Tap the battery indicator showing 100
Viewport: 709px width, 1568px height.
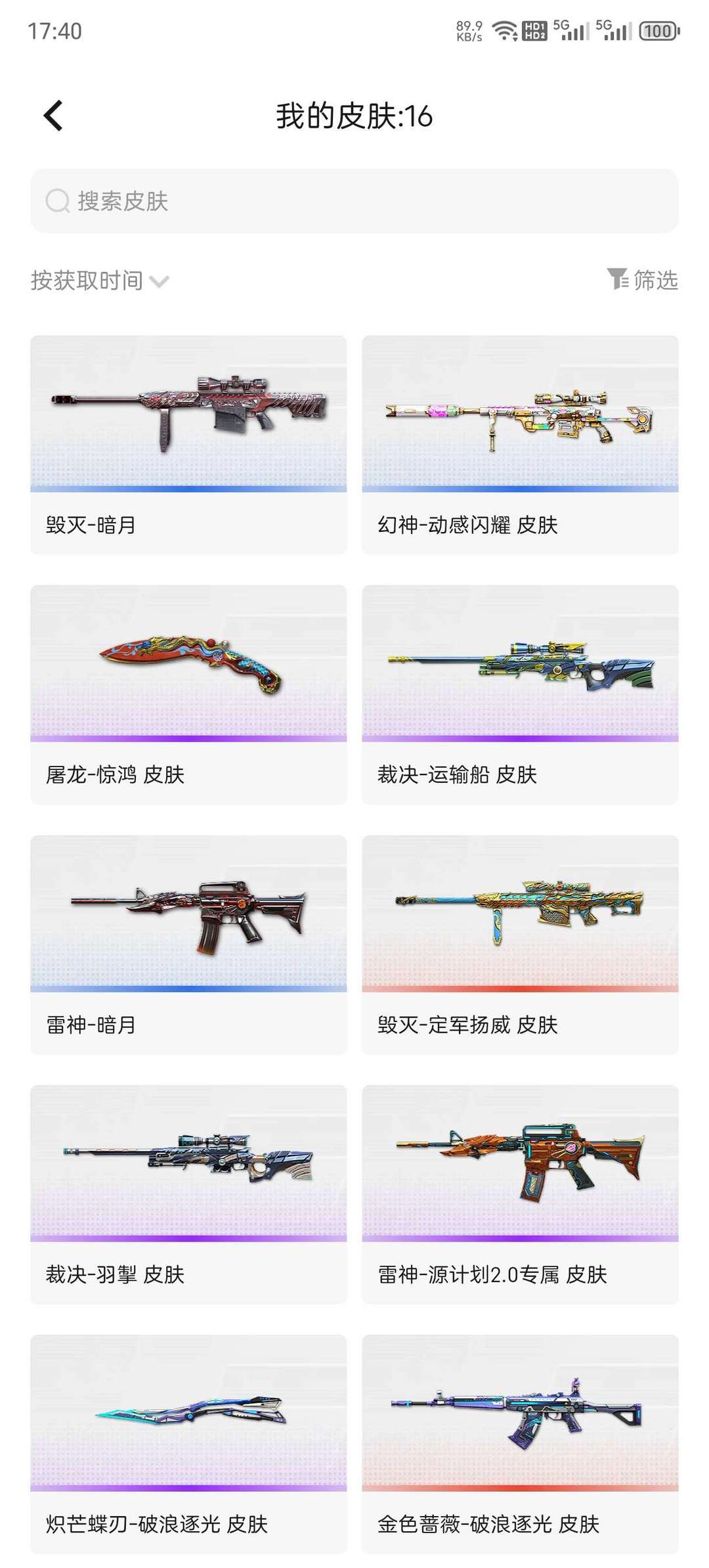click(656, 29)
